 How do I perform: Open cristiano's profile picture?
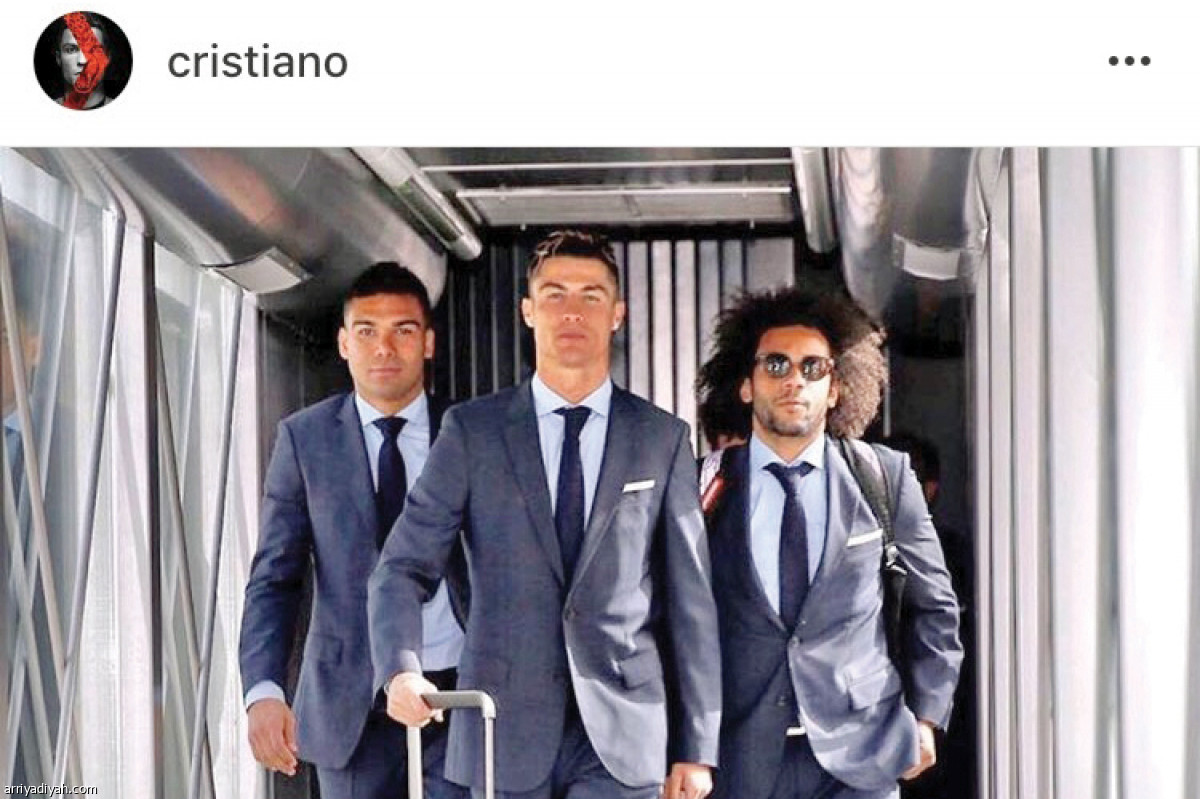pyautogui.click(x=83, y=60)
